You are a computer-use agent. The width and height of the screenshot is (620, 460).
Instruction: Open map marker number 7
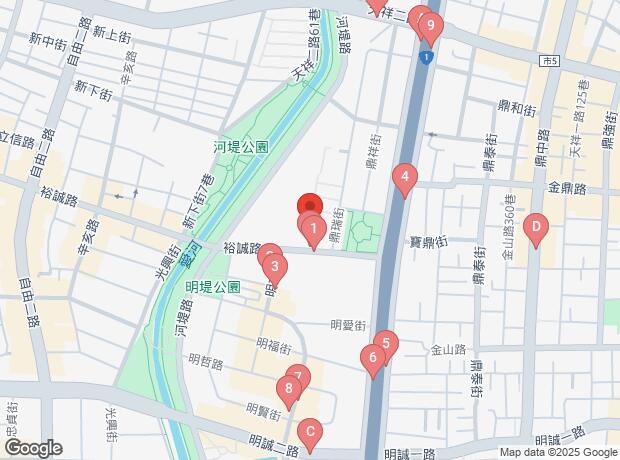click(298, 378)
